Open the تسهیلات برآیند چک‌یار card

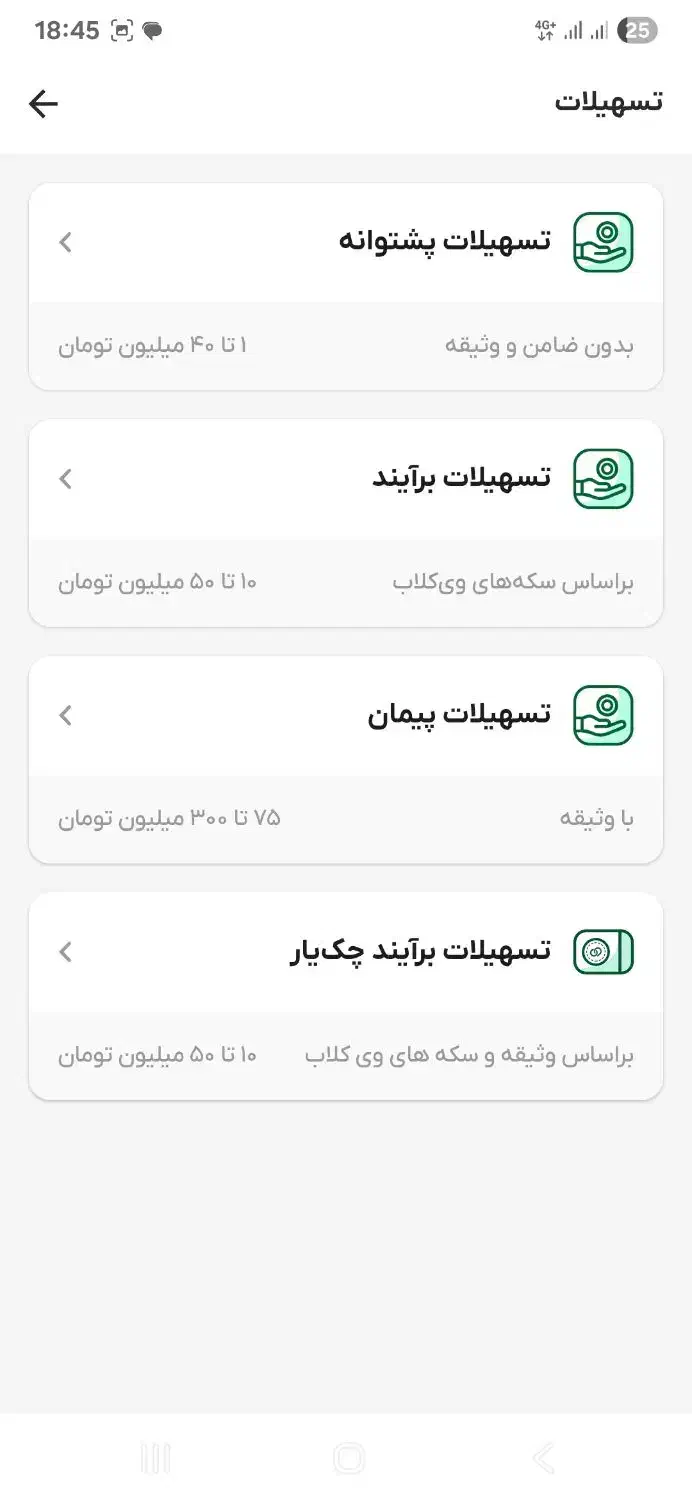tap(346, 997)
